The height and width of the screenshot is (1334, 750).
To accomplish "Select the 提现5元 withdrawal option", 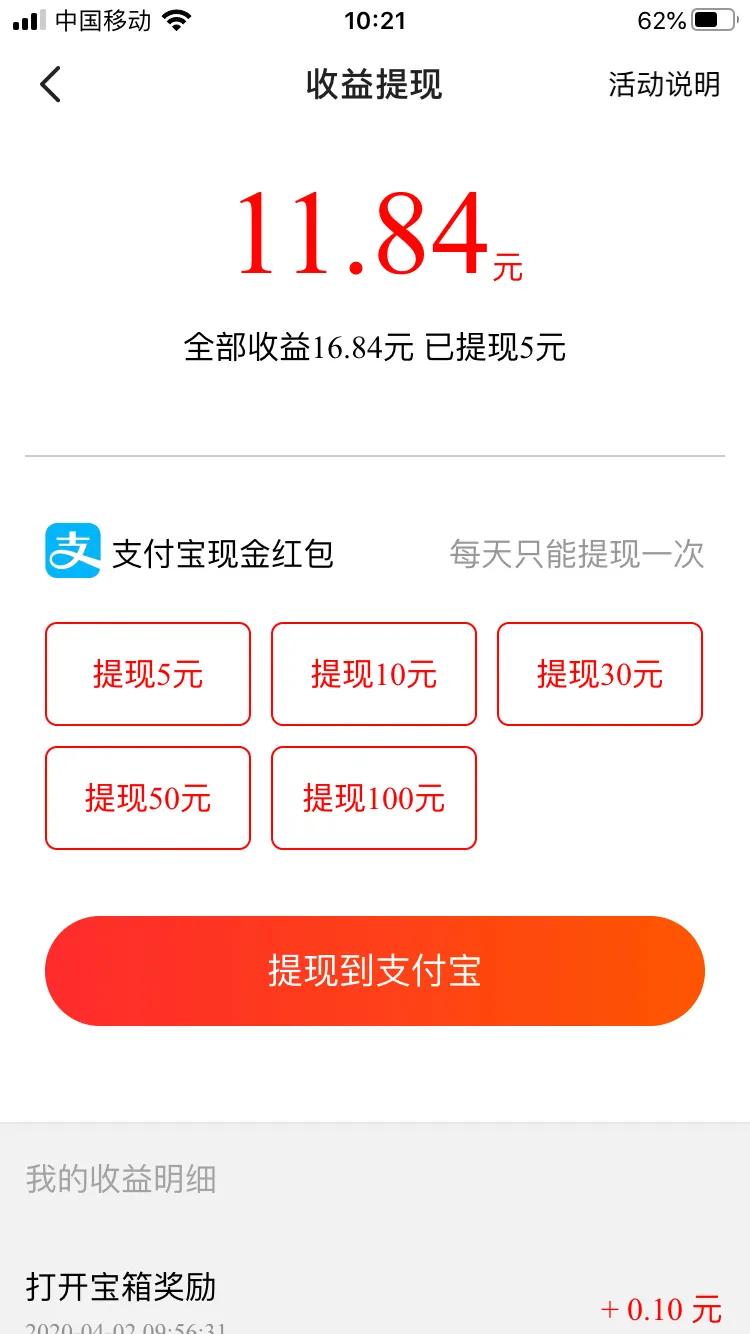I will point(147,674).
